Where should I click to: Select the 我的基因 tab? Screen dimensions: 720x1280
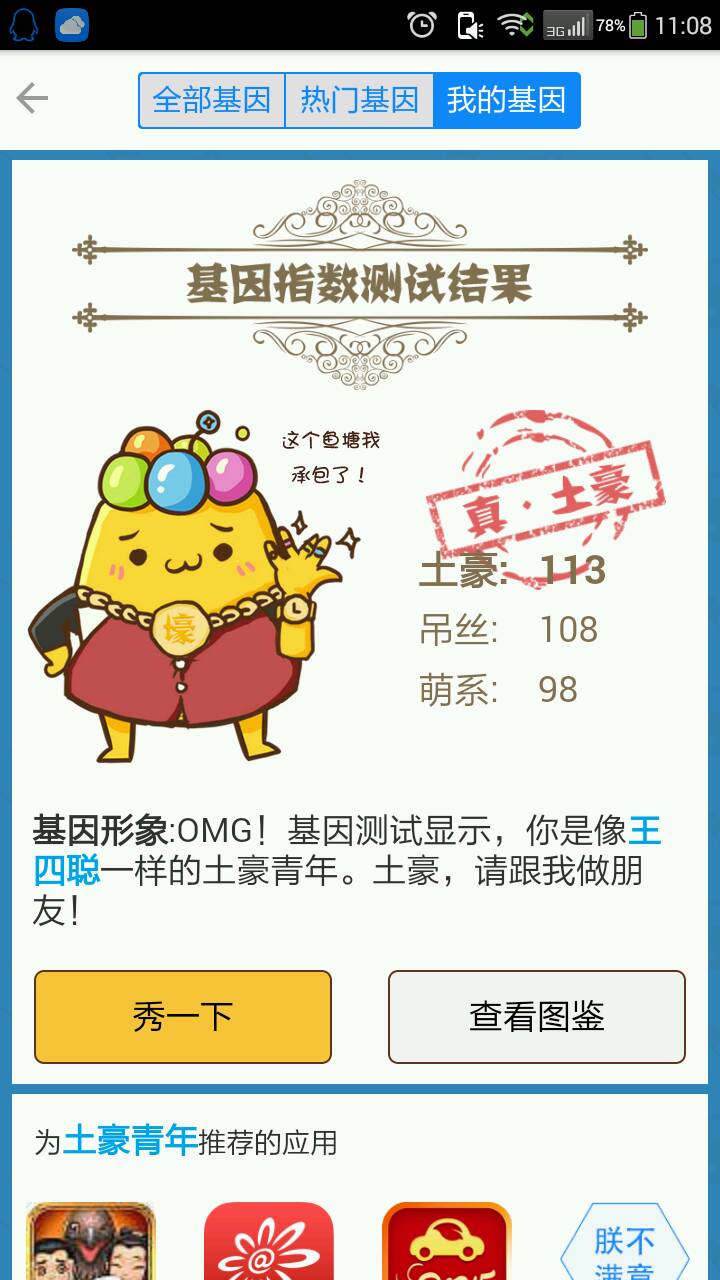(x=506, y=101)
